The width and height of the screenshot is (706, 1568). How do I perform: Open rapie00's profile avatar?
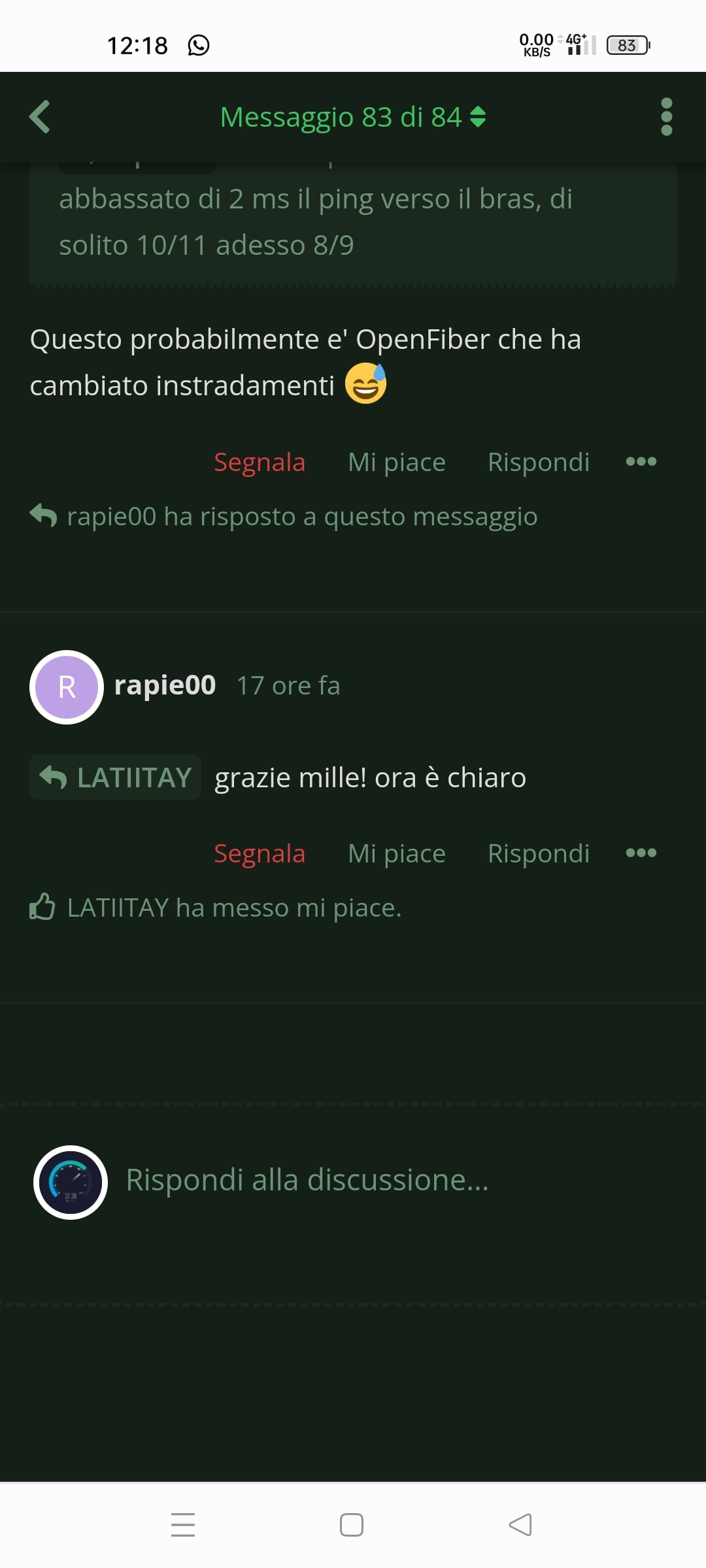pos(67,687)
